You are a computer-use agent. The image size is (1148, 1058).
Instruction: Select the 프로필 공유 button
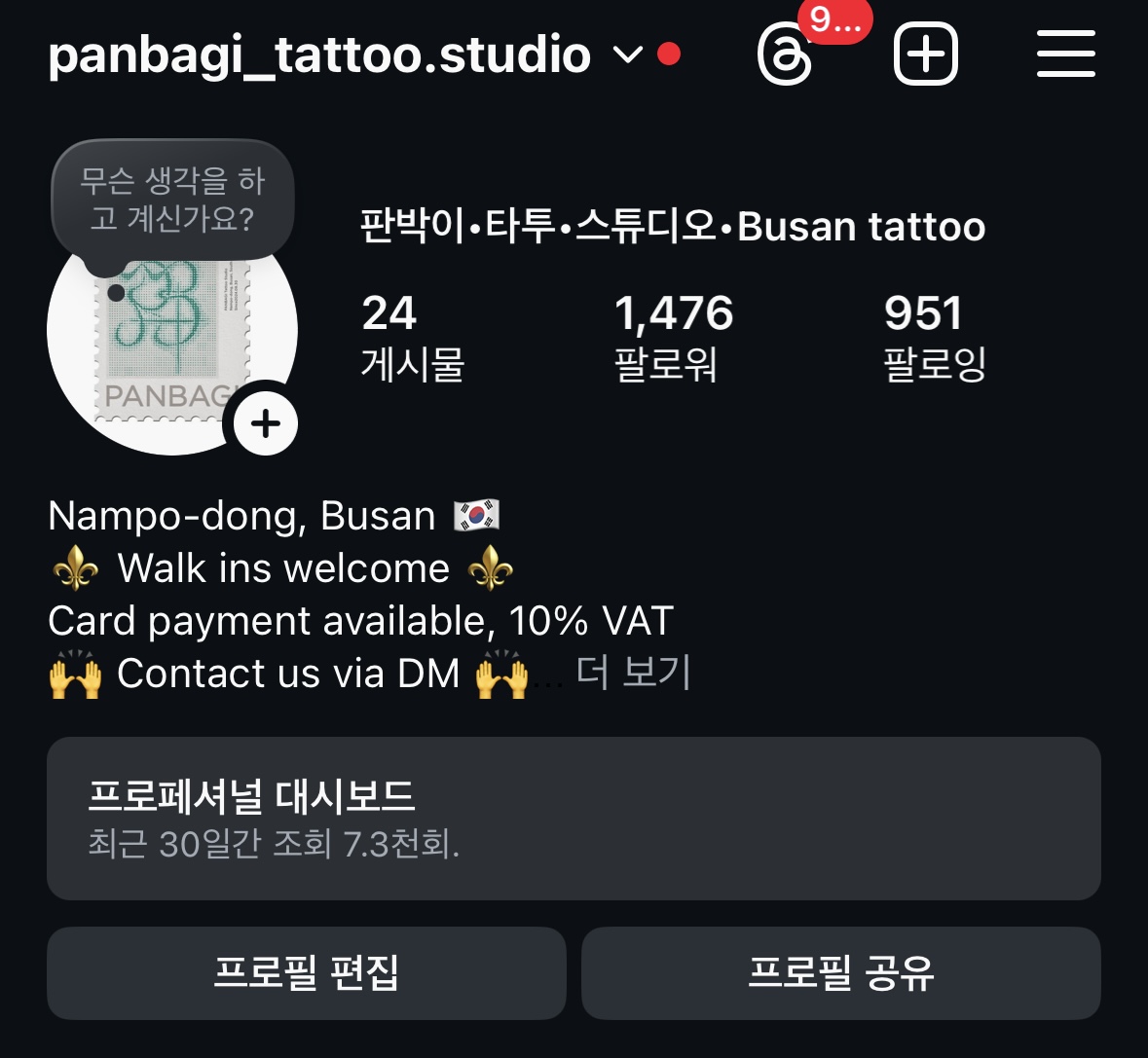(840, 972)
